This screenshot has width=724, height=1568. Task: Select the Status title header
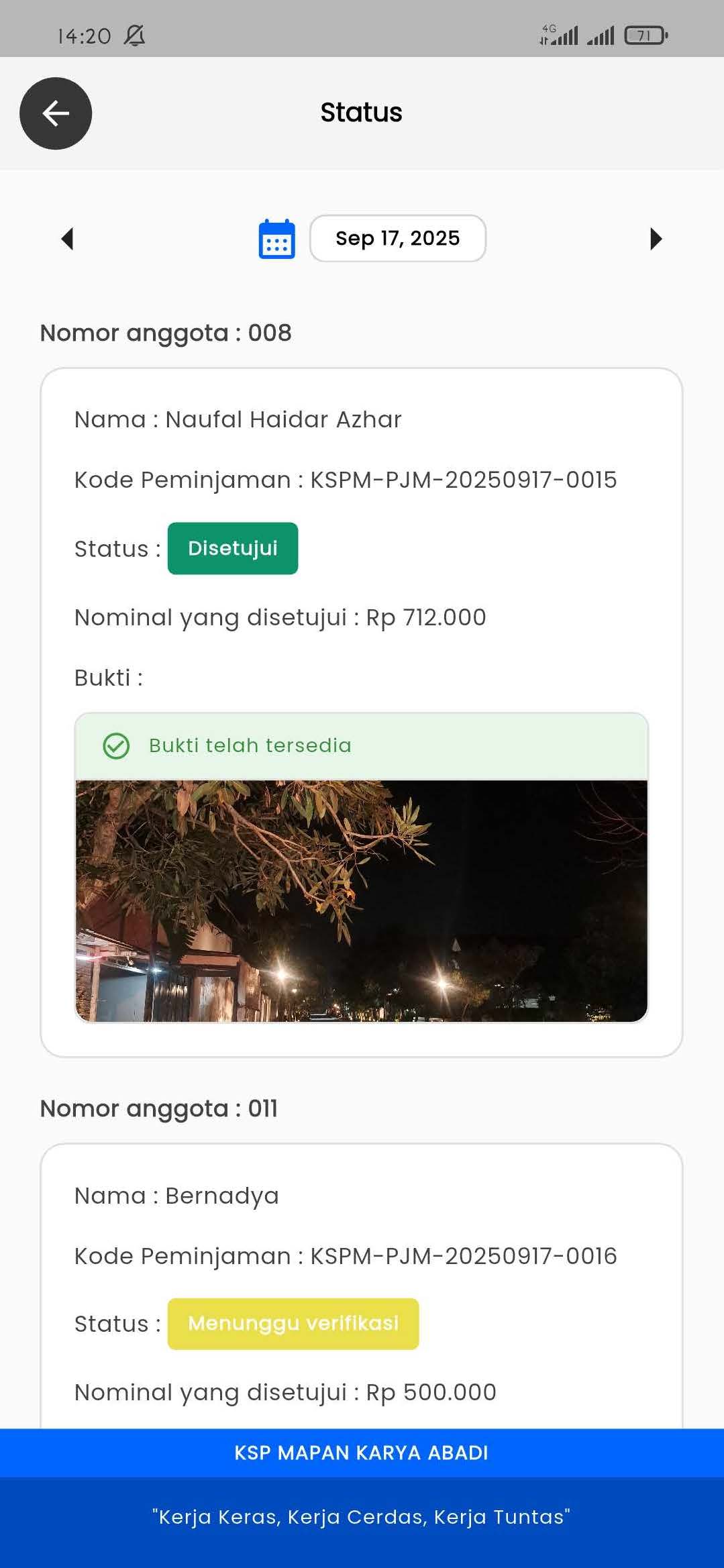pyautogui.click(x=361, y=111)
